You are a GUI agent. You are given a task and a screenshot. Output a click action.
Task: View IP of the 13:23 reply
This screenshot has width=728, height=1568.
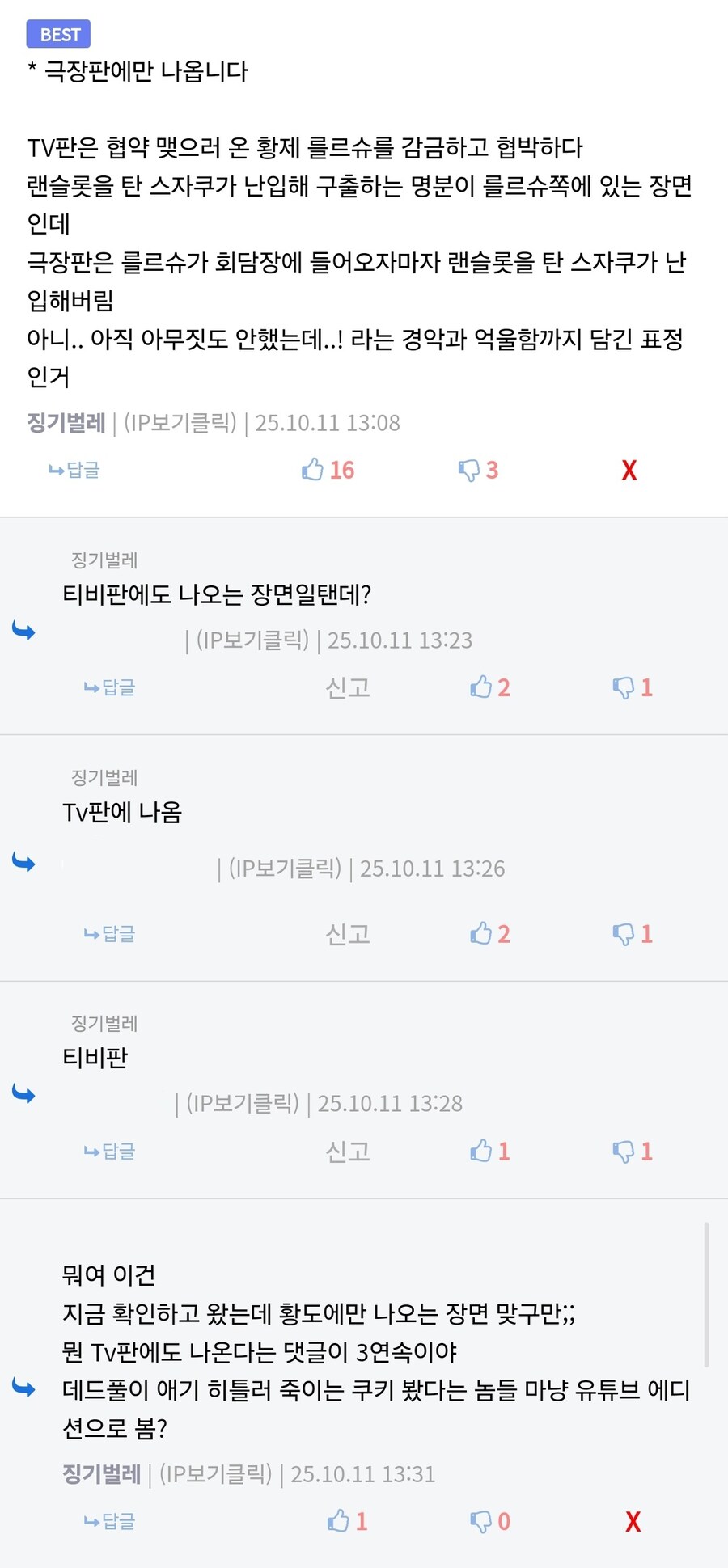(x=252, y=640)
